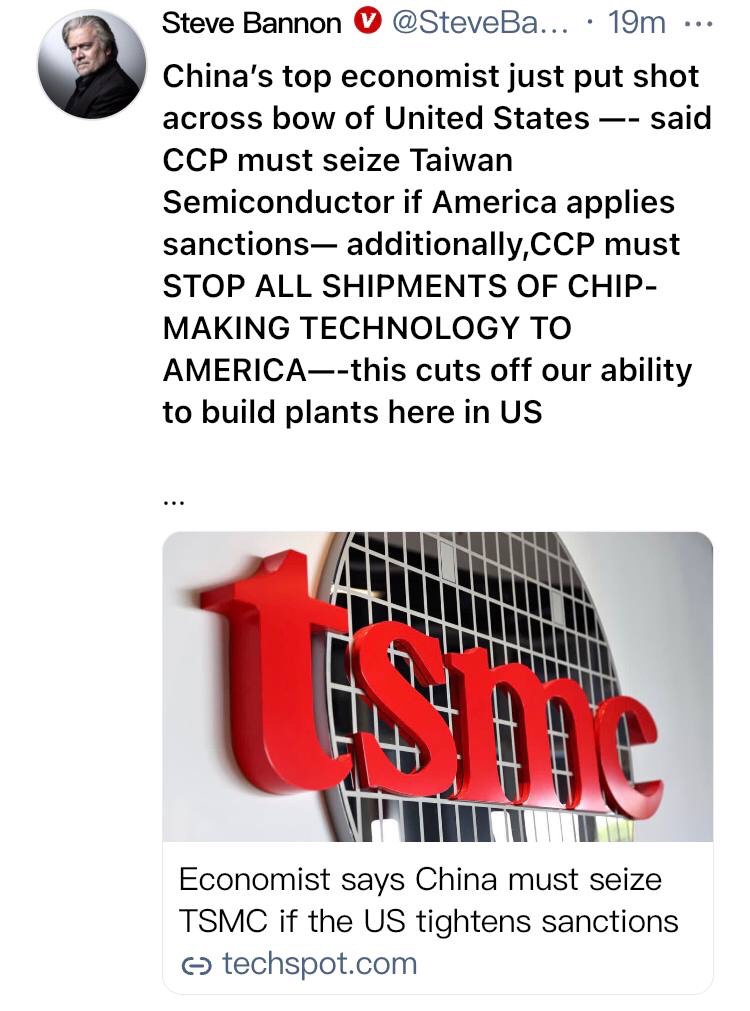Open the TSMC techspot.com article card
Image resolution: width=750 pixels, height=1011 pixels.
[437, 760]
